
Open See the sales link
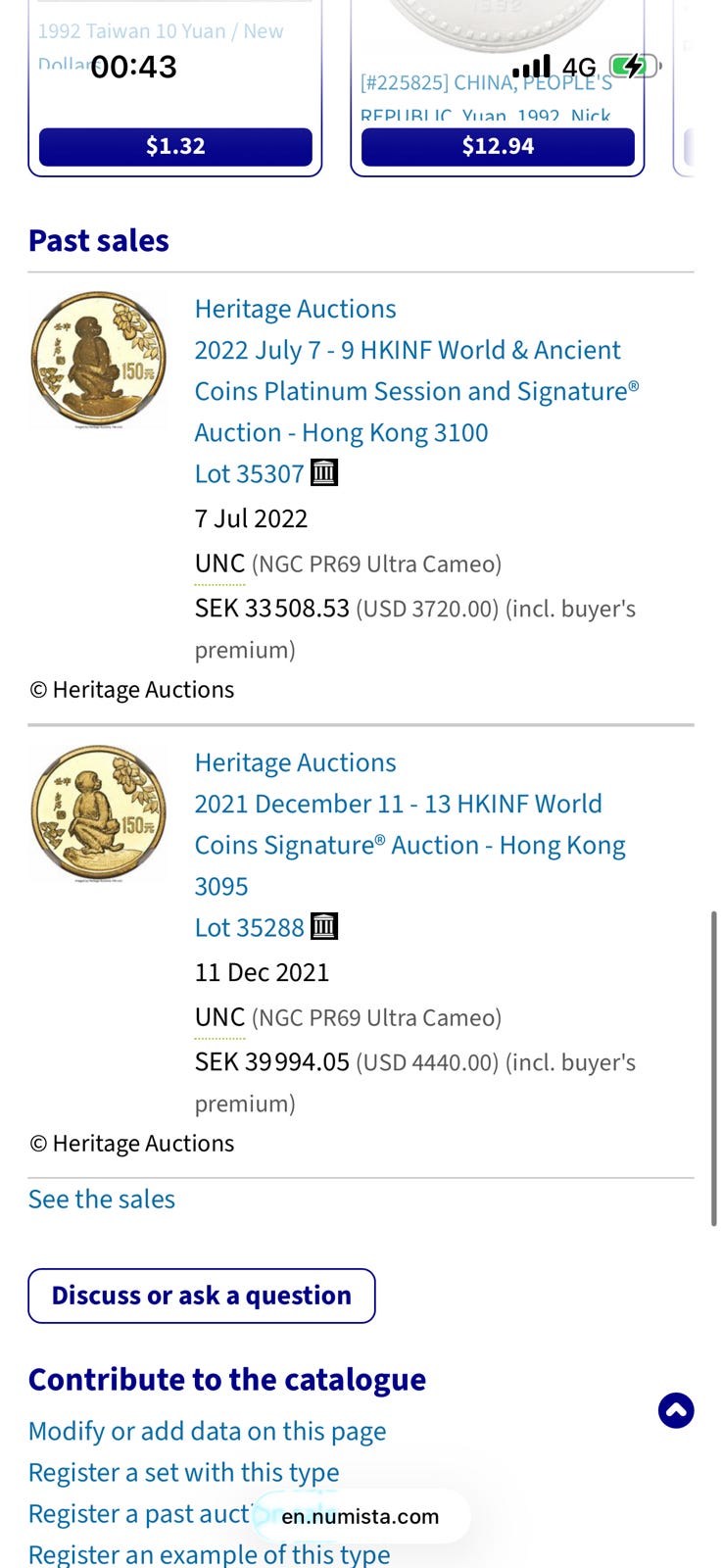(x=102, y=1200)
